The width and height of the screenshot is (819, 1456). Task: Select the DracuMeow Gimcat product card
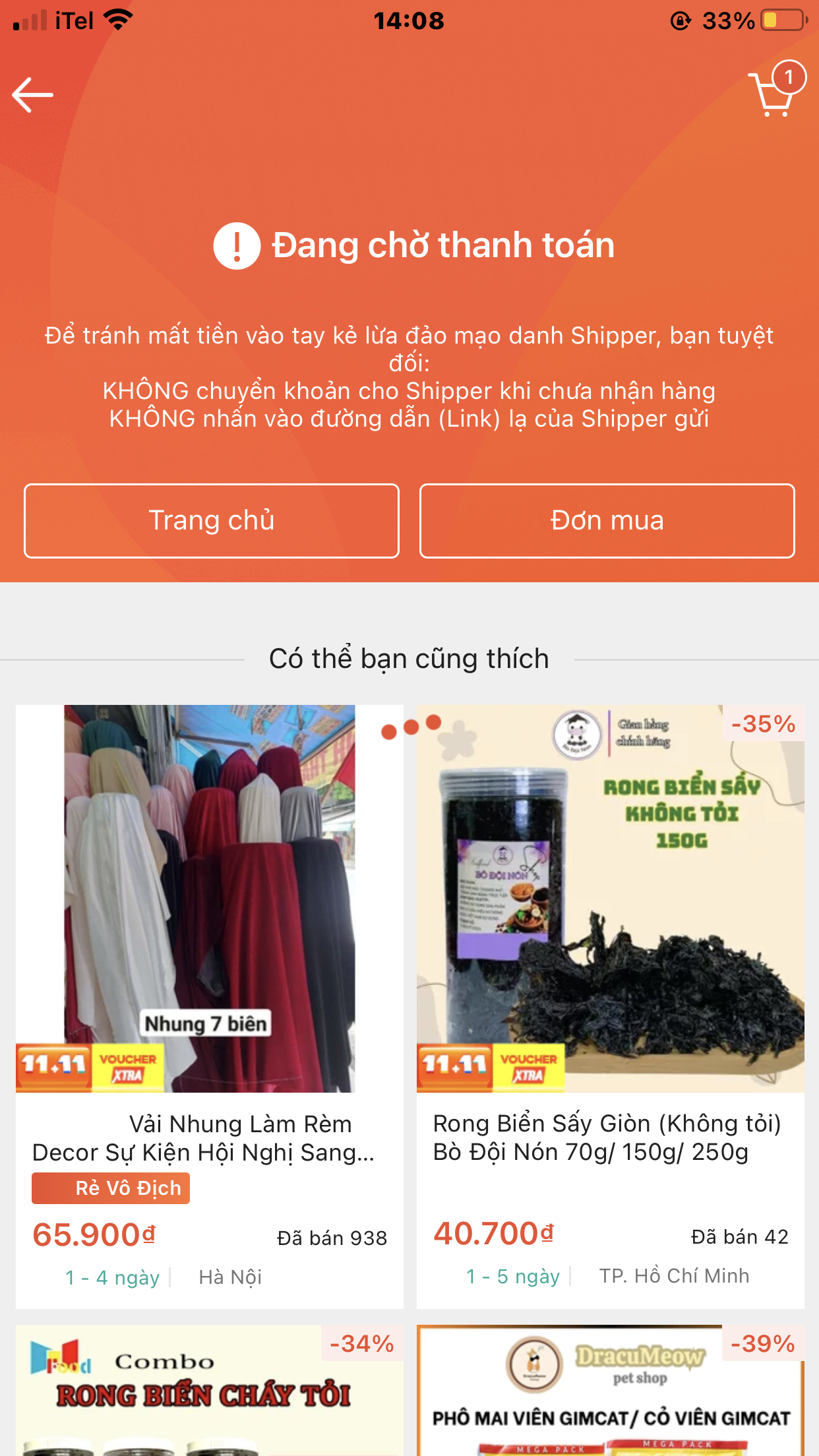(610, 1391)
